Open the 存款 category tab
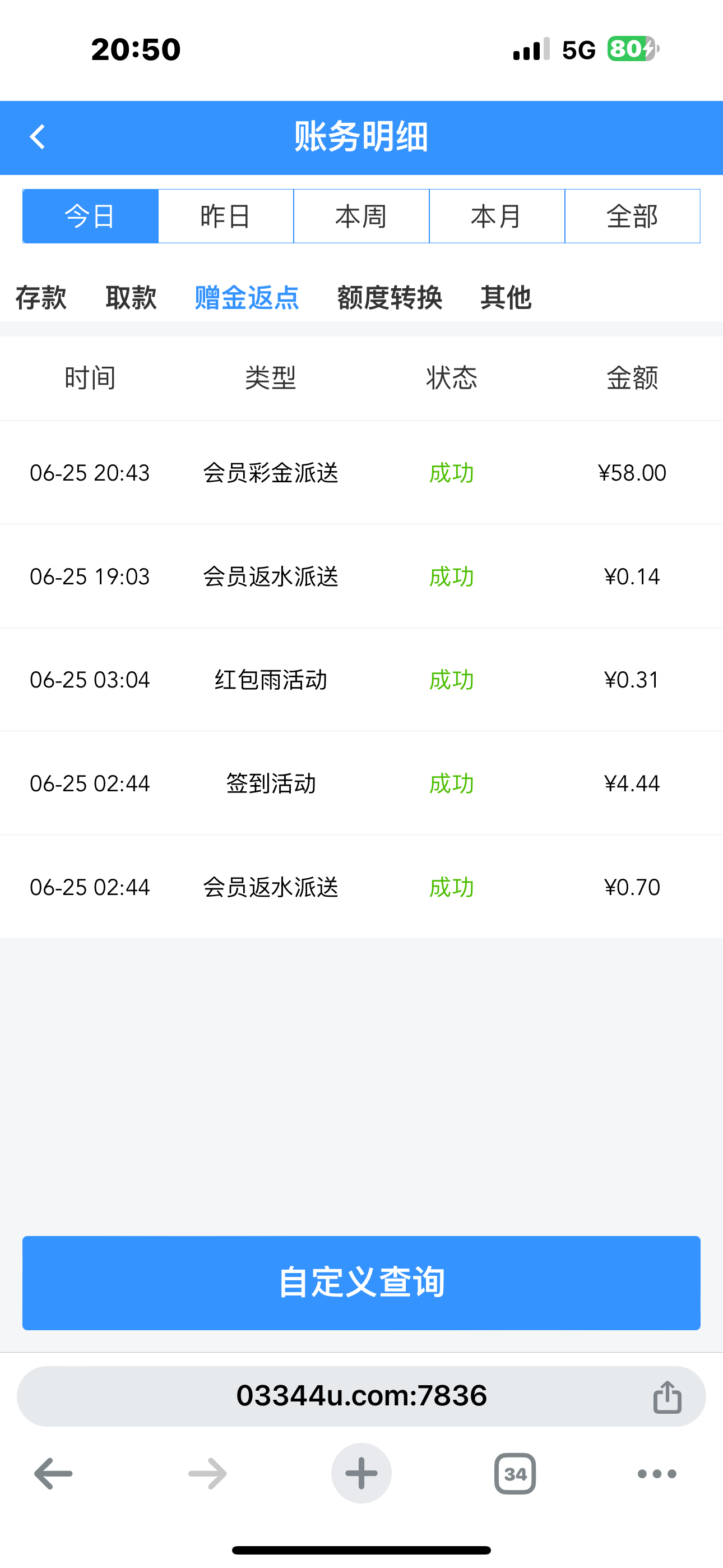 [x=41, y=298]
